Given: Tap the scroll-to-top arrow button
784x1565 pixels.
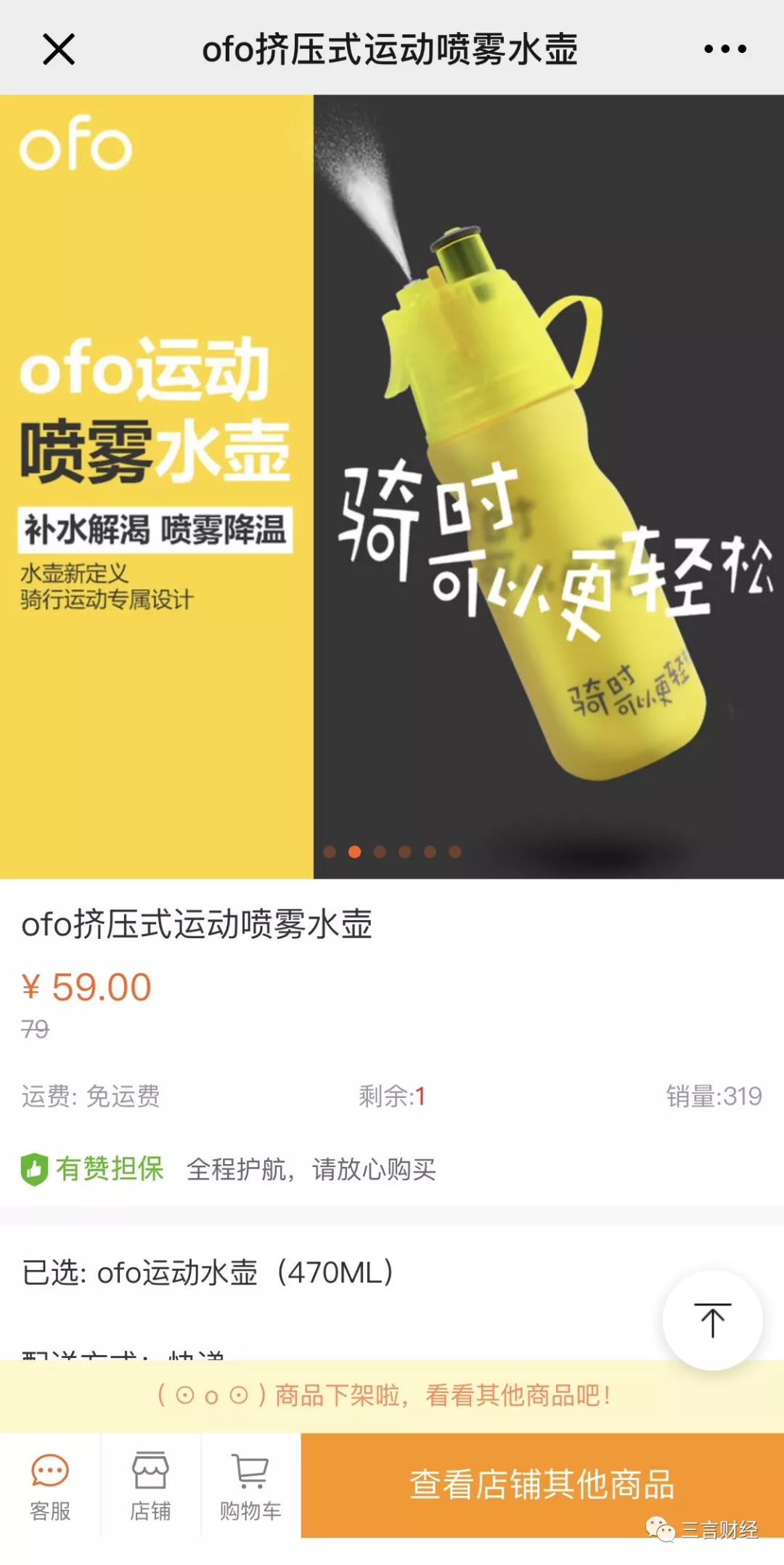Looking at the screenshot, I should click(712, 1320).
